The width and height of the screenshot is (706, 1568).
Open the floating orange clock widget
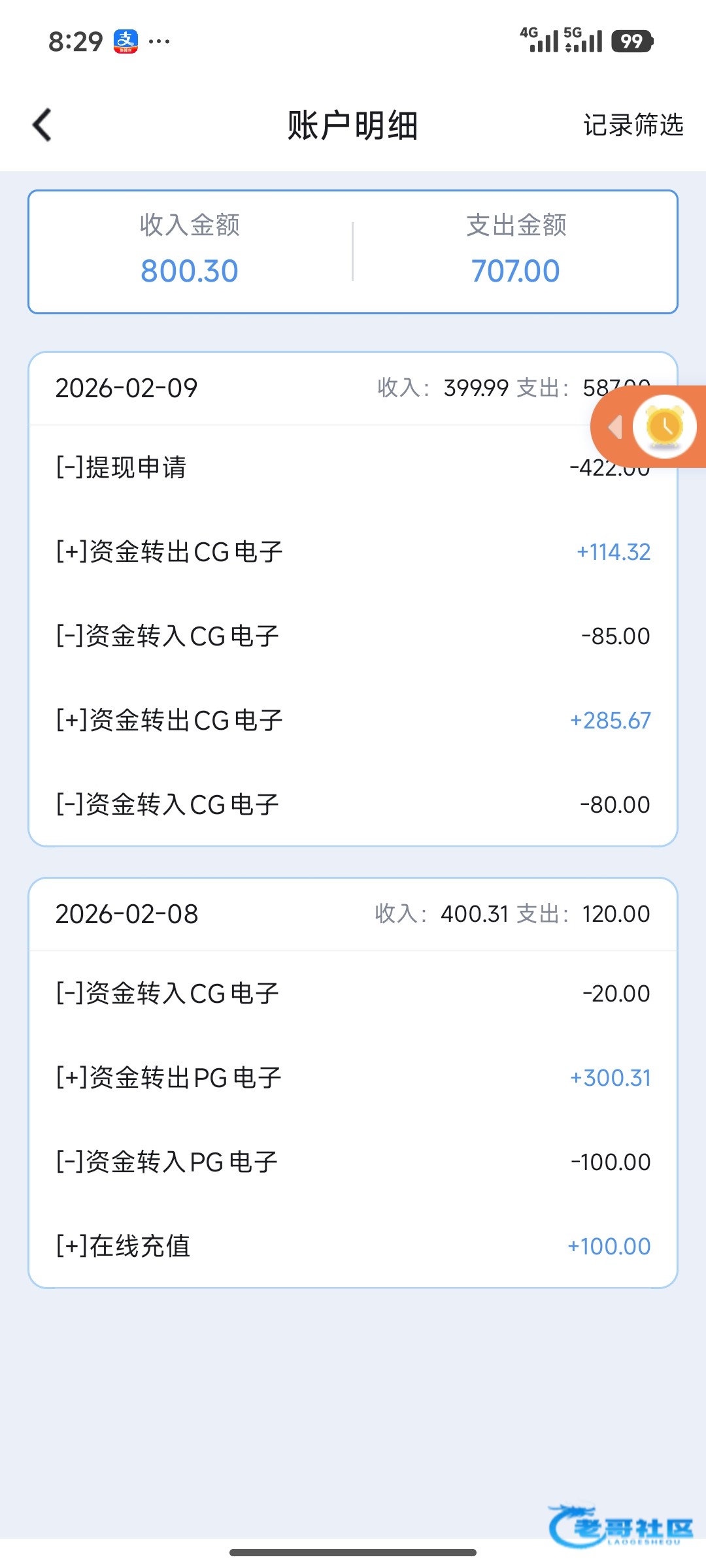coord(664,427)
